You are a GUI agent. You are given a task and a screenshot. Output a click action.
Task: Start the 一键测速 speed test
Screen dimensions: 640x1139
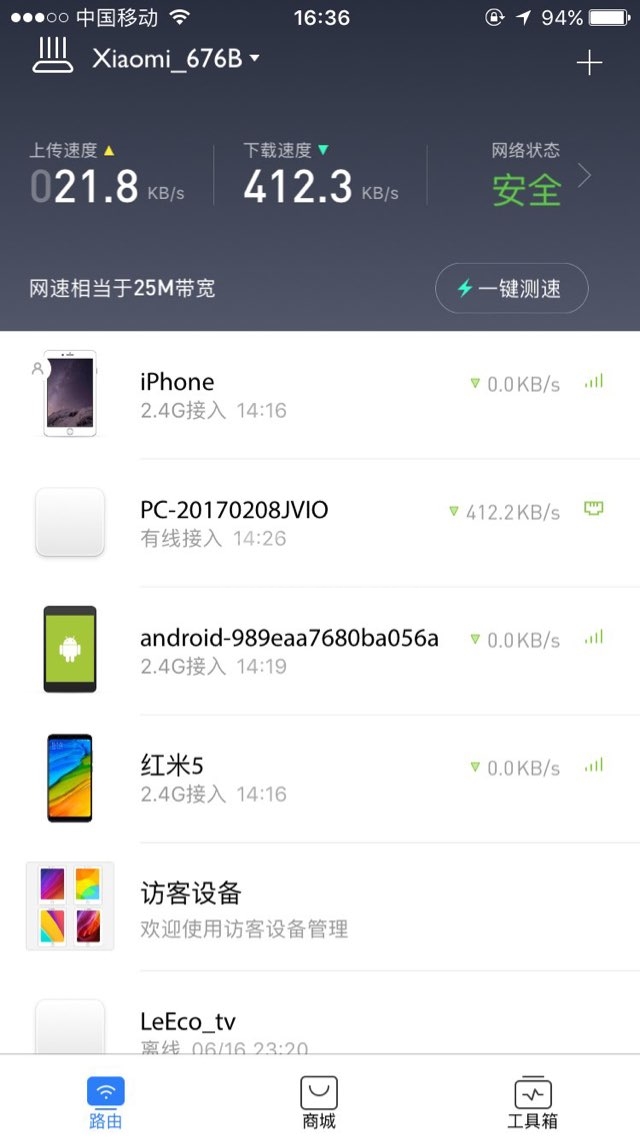[x=511, y=289]
